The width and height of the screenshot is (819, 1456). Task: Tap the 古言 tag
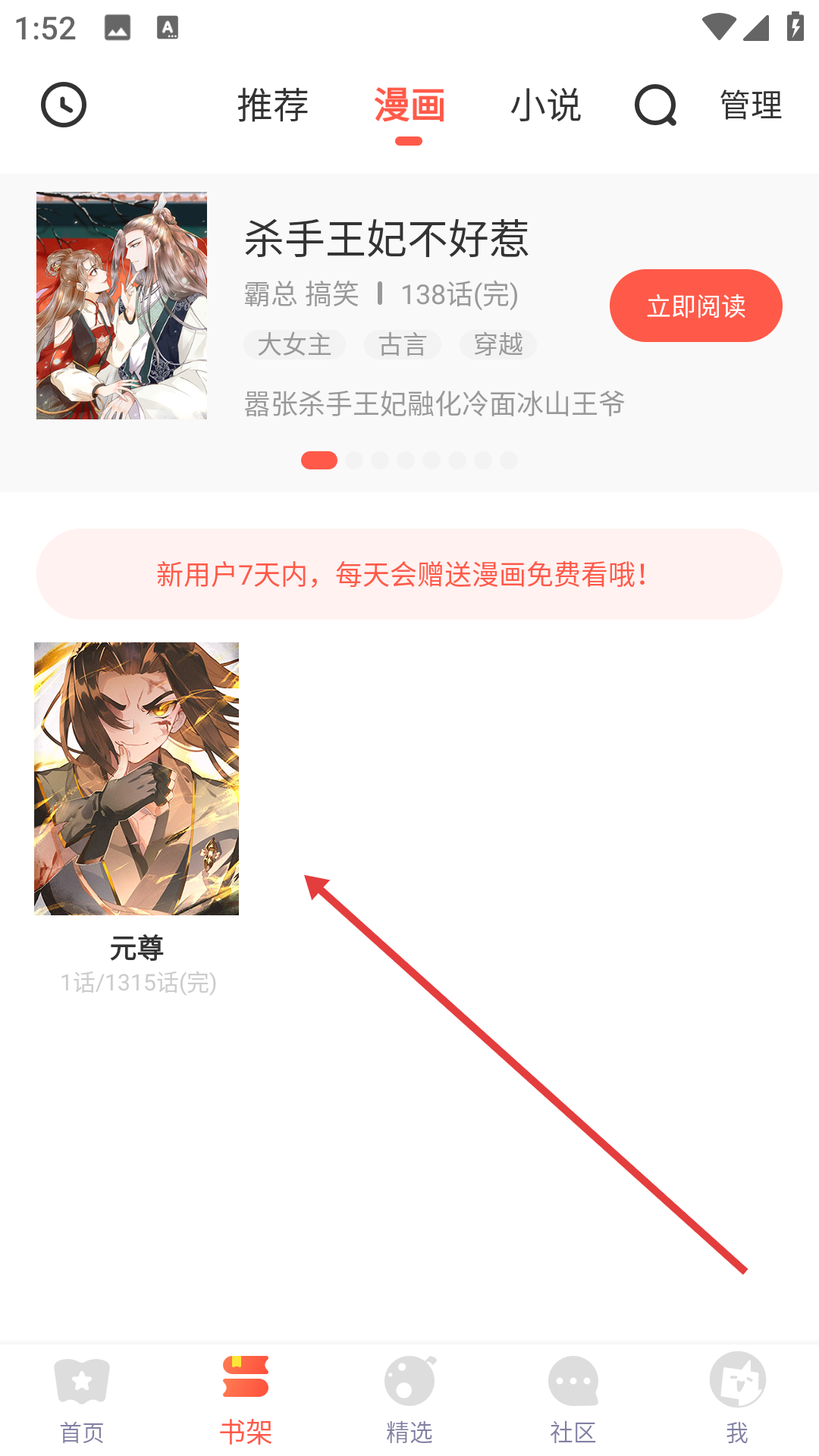pos(402,344)
